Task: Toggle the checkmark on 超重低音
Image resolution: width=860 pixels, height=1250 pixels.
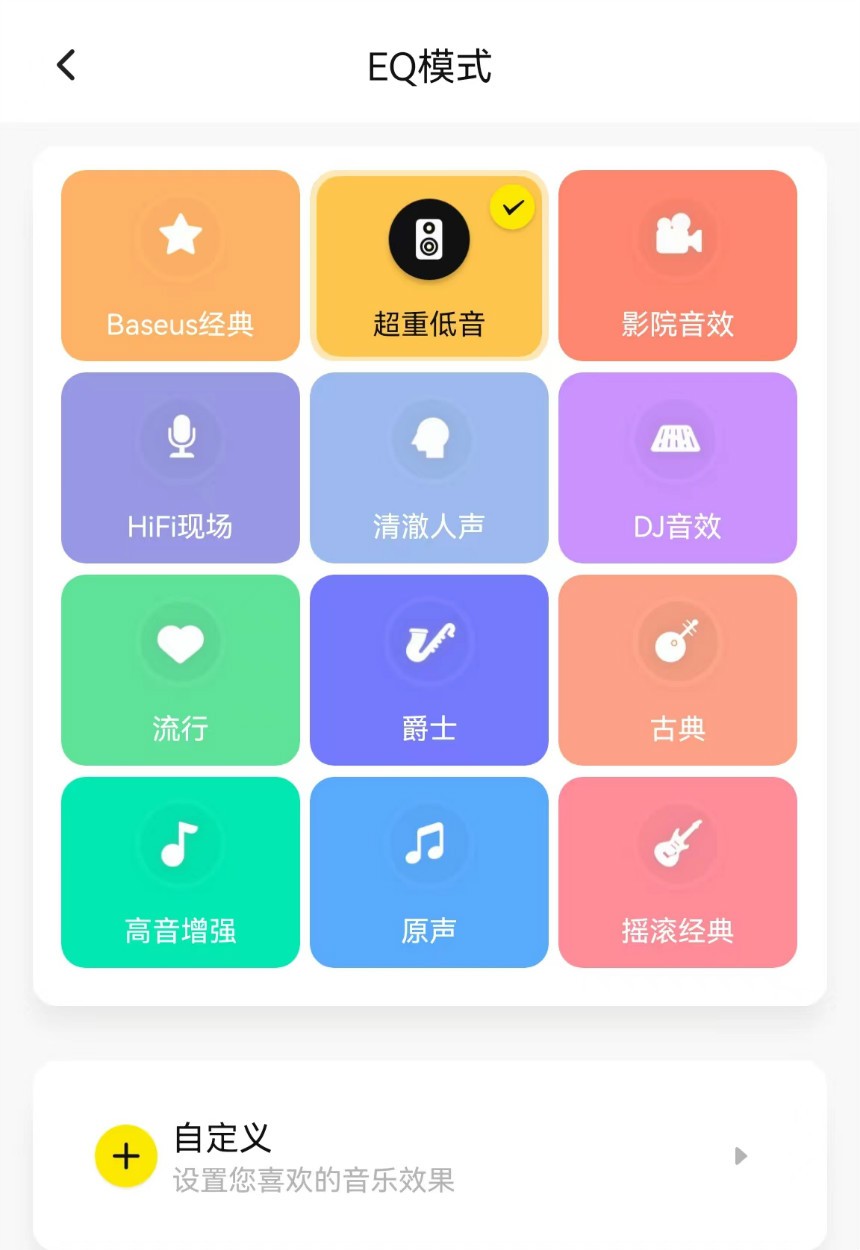Action: 512,207
